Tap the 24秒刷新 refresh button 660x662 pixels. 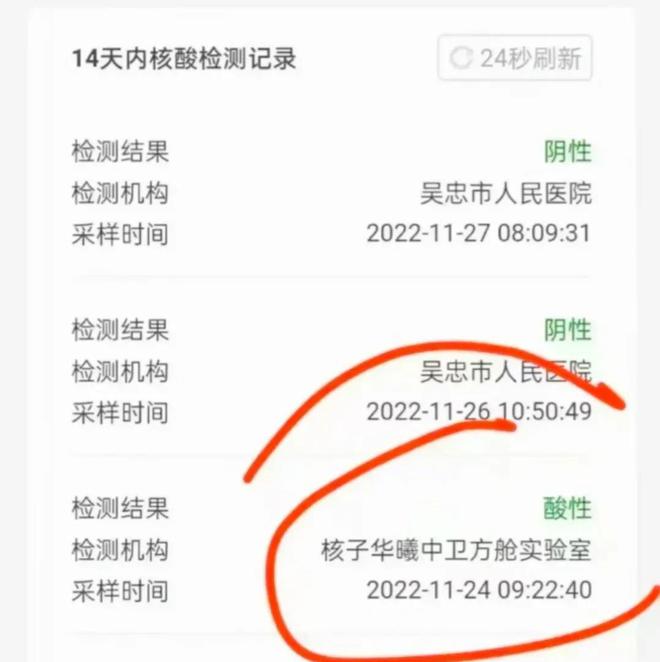tap(515, 58)
